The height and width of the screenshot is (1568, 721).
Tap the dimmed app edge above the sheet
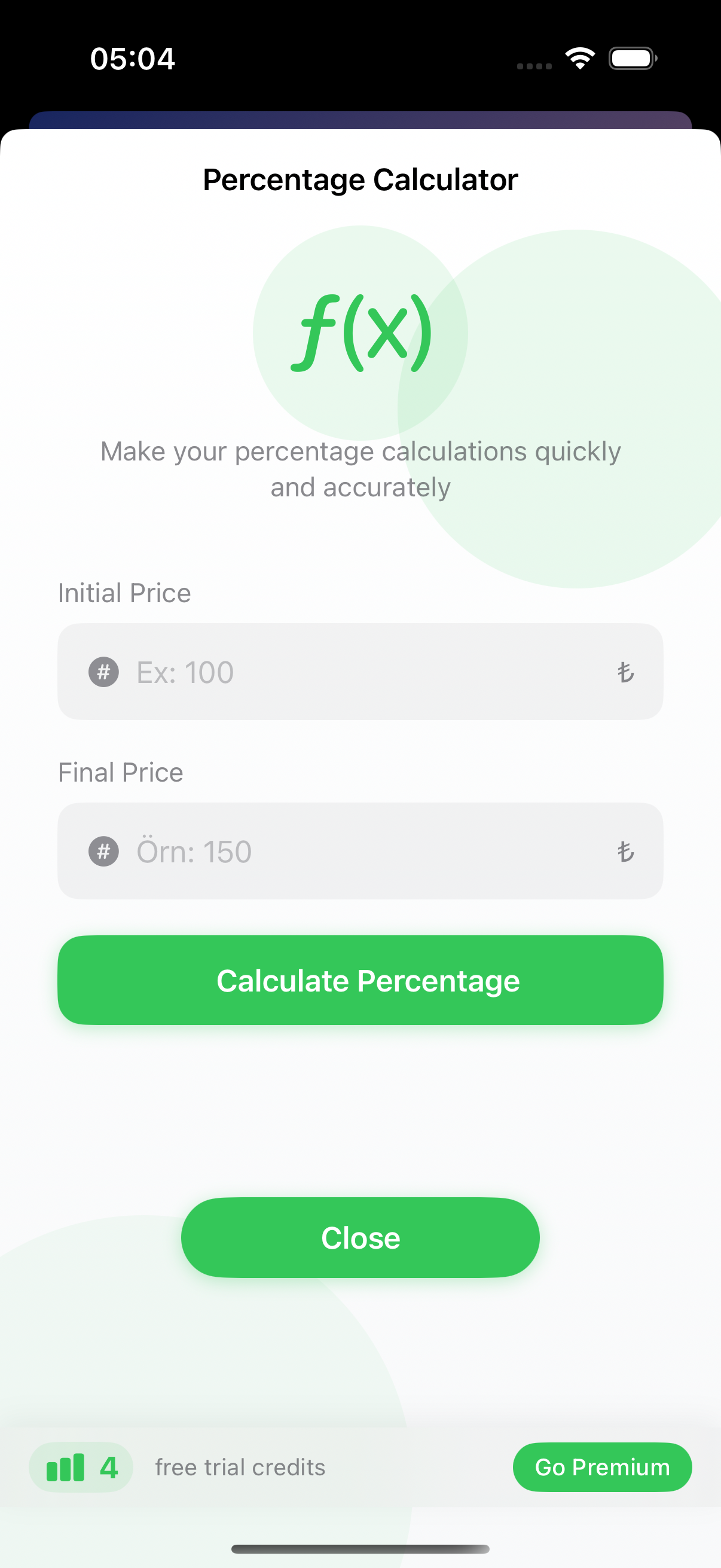[x=360, y=118]
